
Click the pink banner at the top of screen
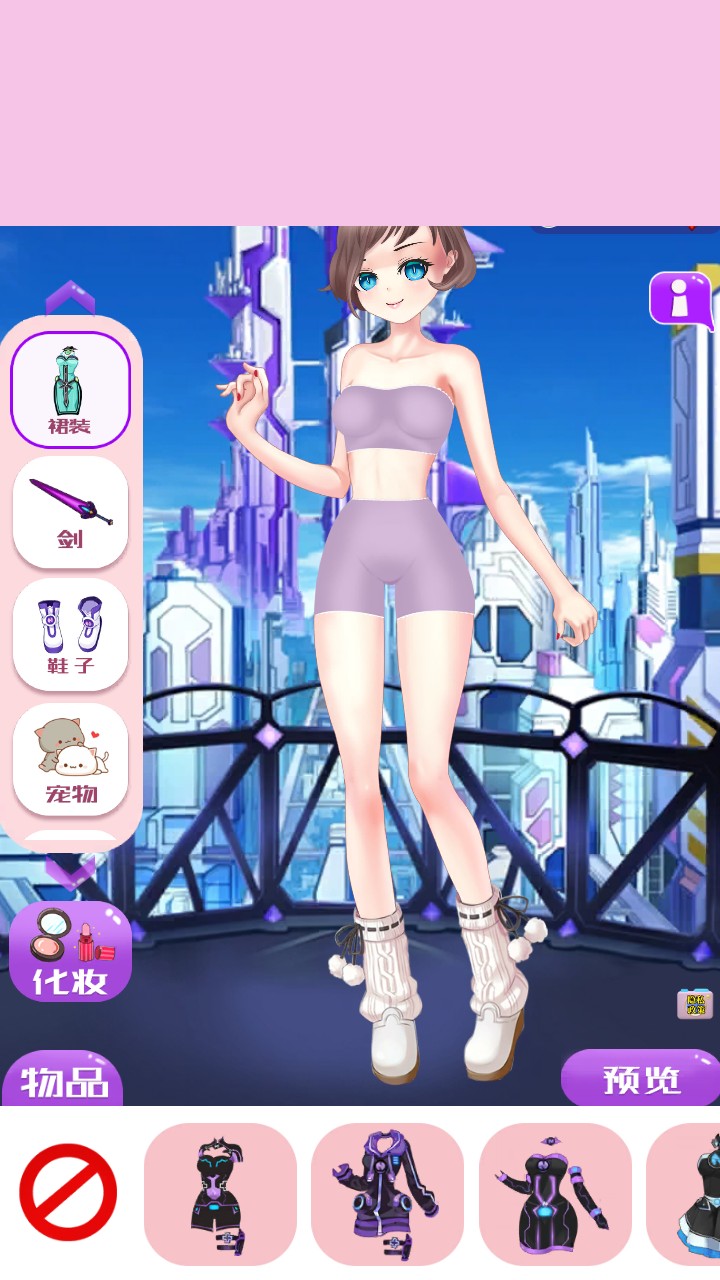click(360, 110)
